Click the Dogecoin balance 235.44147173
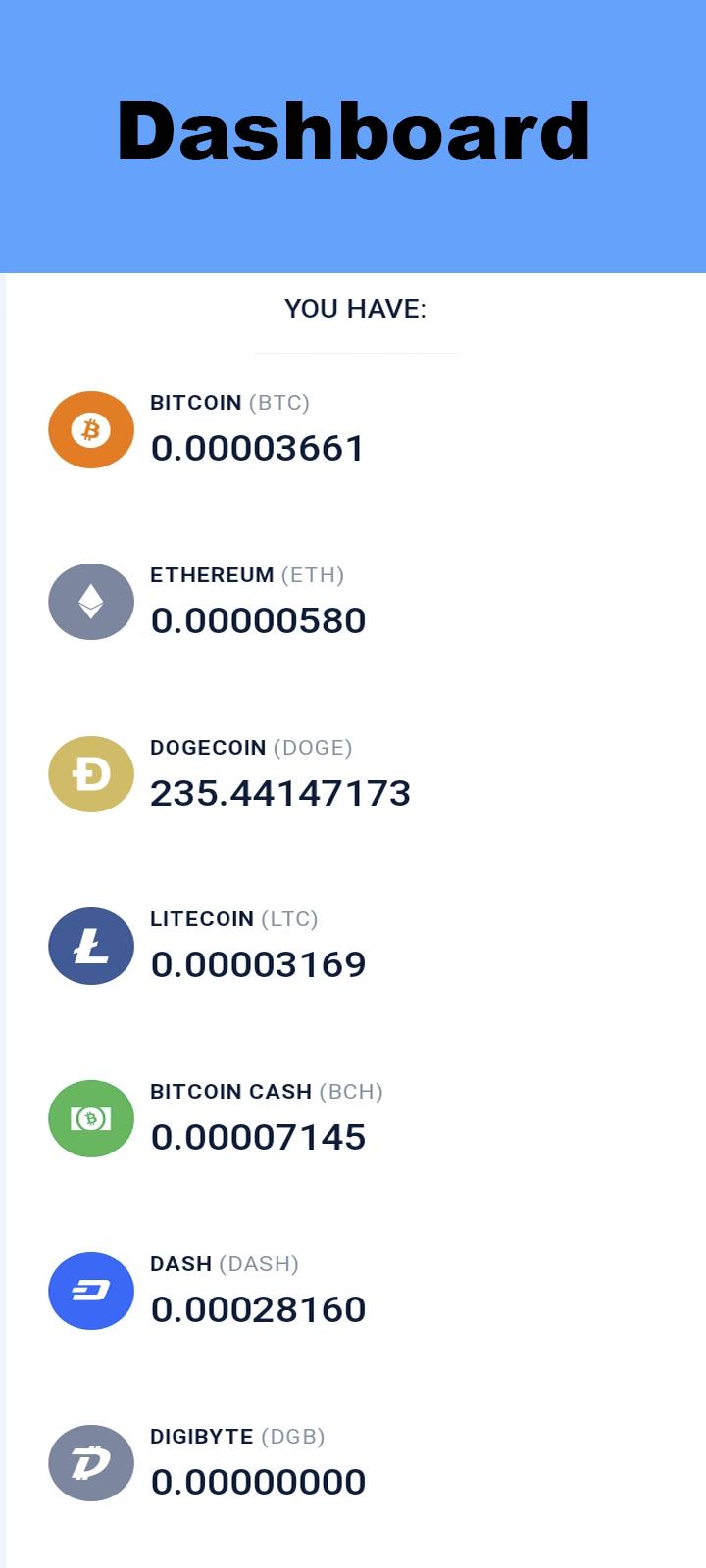Screen dimensions: 706x1568 (281, 794)
